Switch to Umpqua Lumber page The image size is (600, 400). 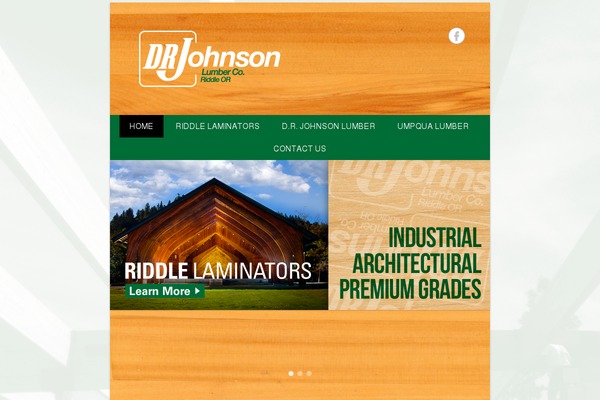click(x=432, y=126)
